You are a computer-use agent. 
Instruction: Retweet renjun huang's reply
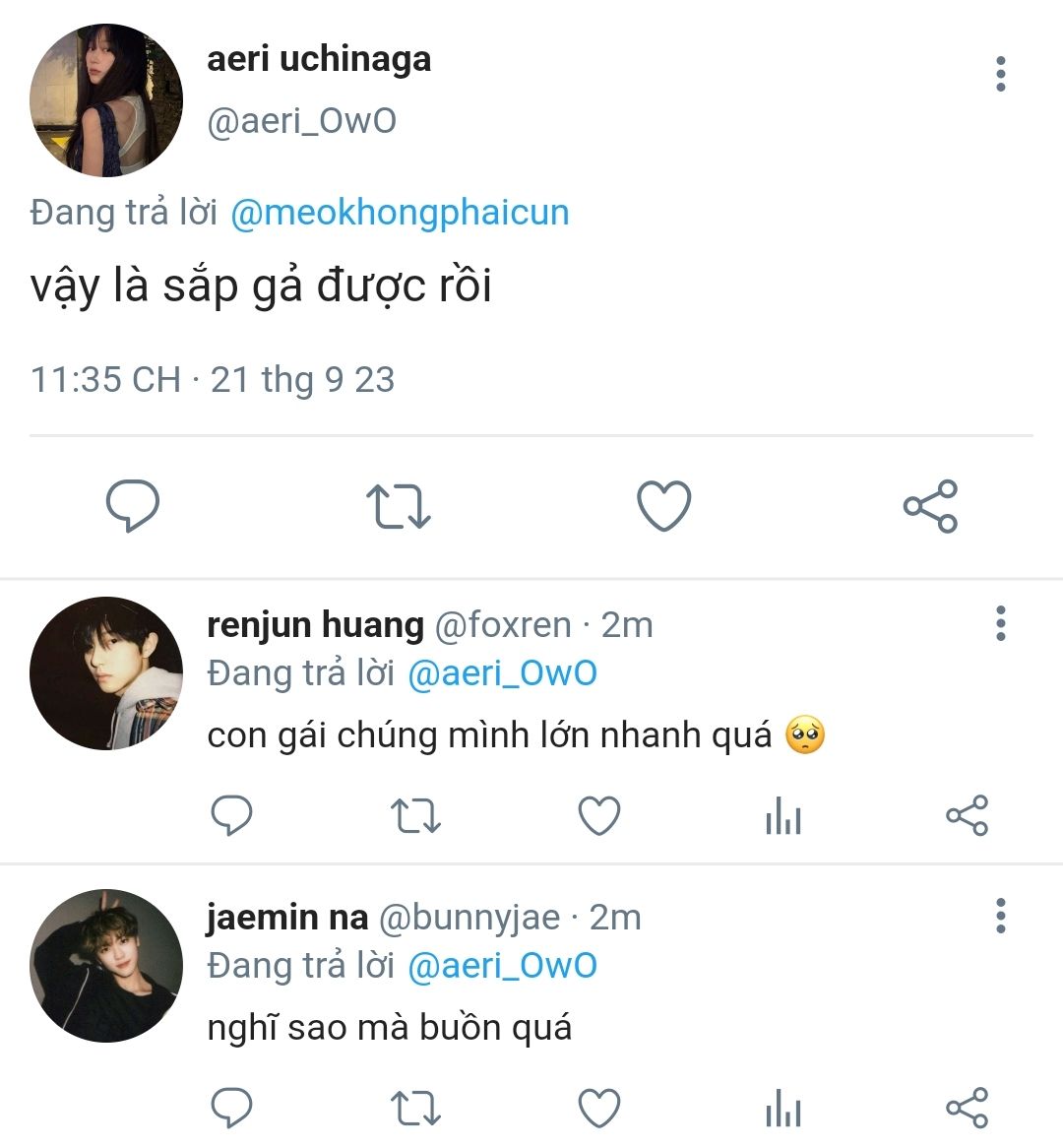coord(415,815)
